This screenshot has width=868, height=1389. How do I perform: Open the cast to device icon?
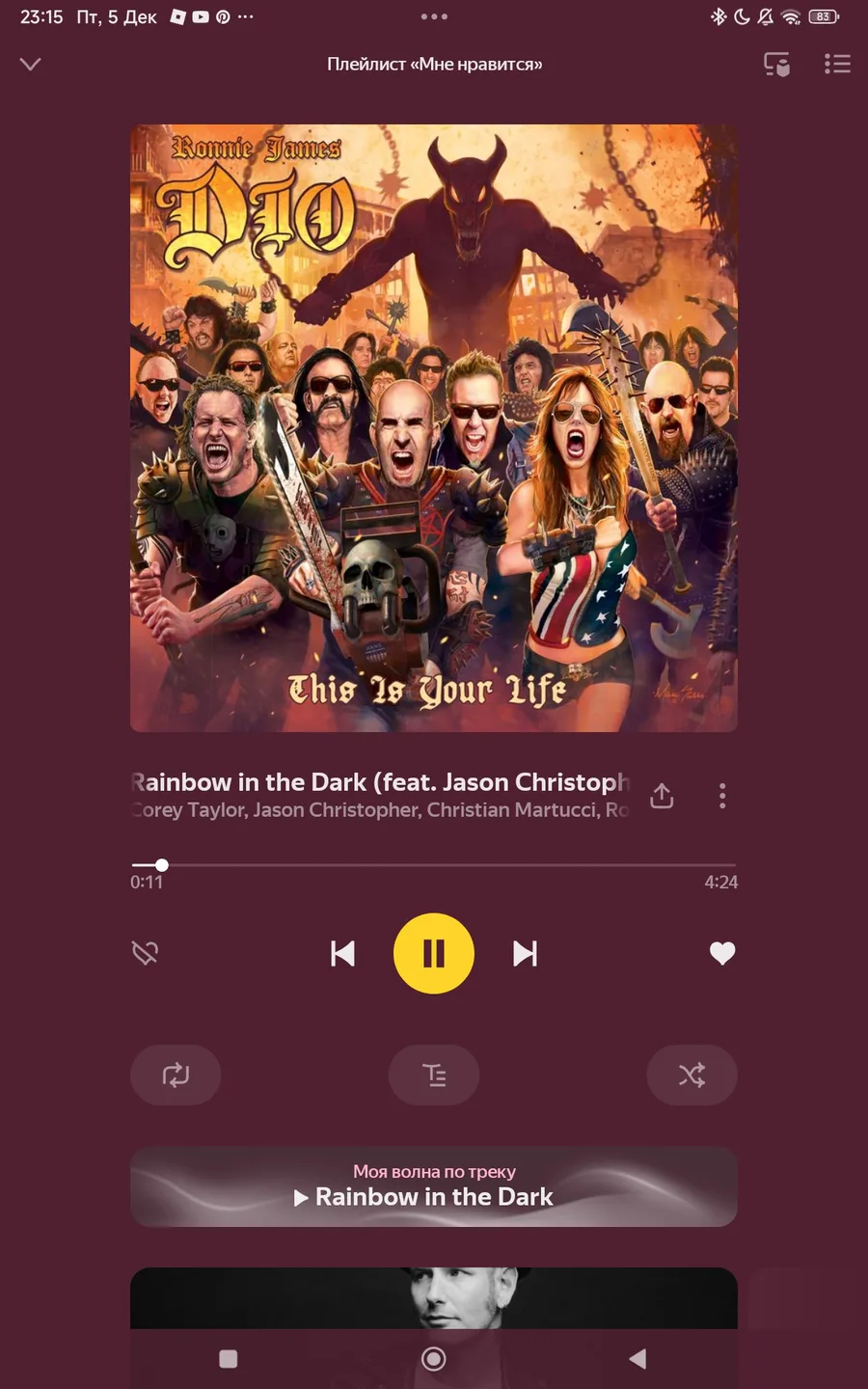pos(776,65)
